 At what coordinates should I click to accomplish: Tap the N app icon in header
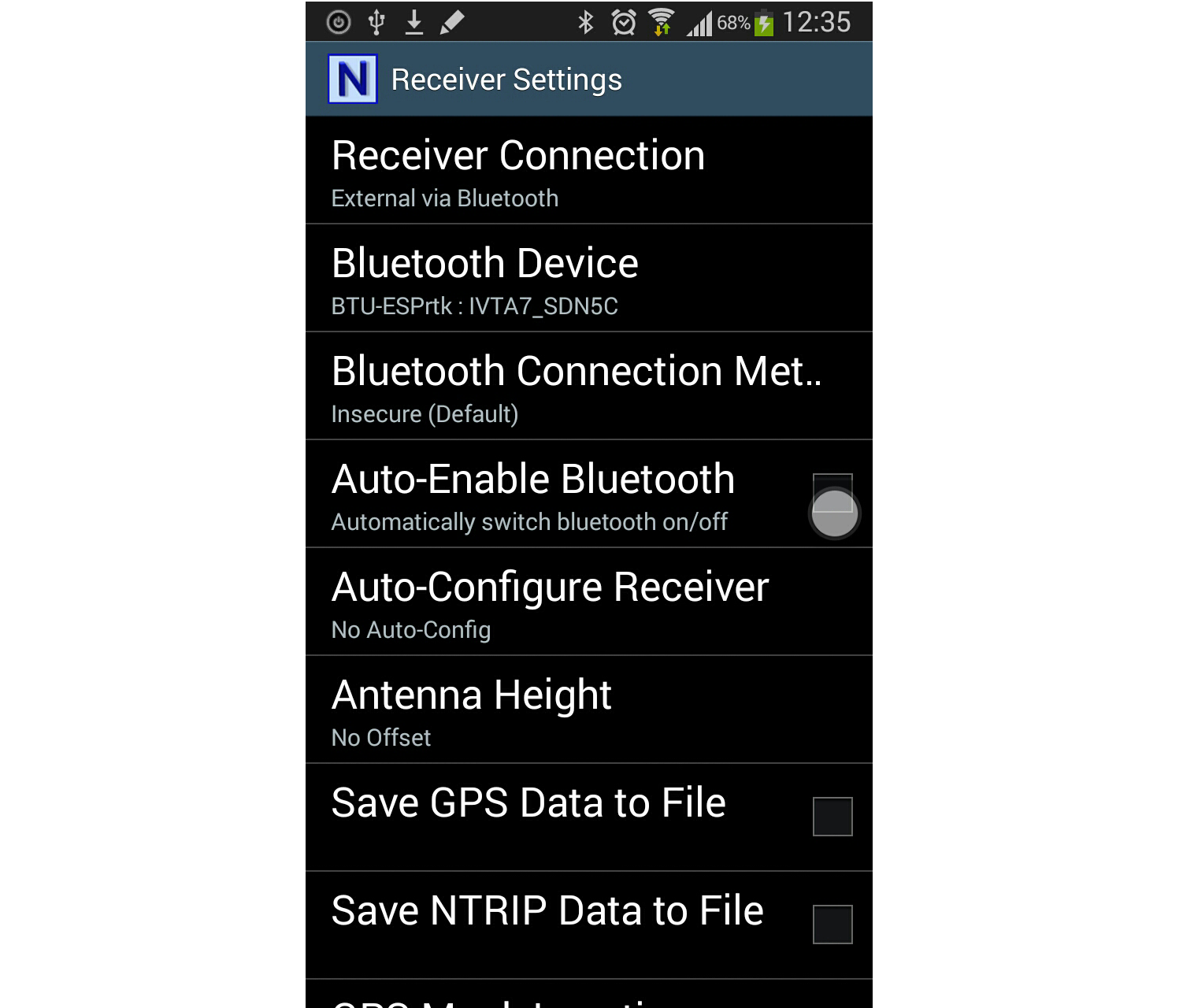[352, 80]
